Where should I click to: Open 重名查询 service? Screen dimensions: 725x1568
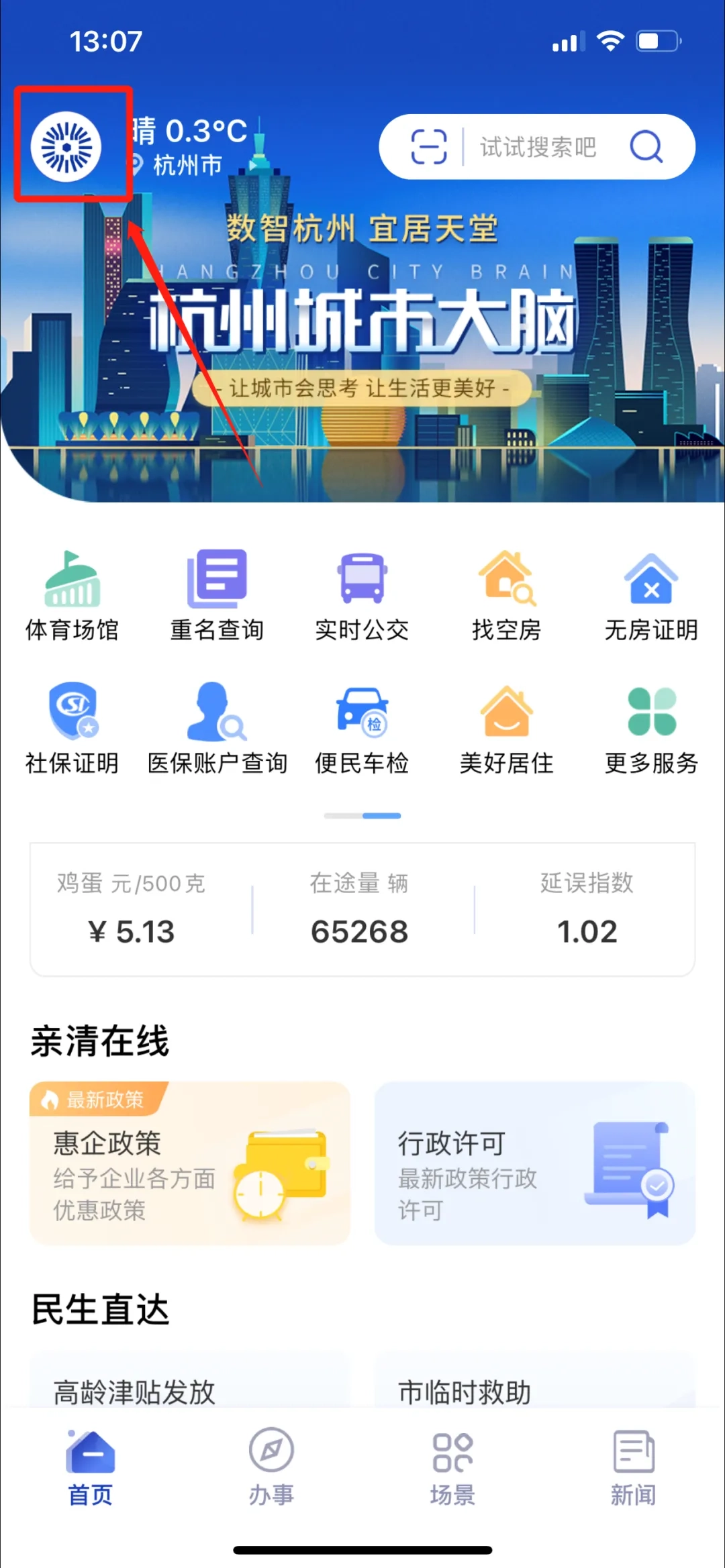(217, 595)
